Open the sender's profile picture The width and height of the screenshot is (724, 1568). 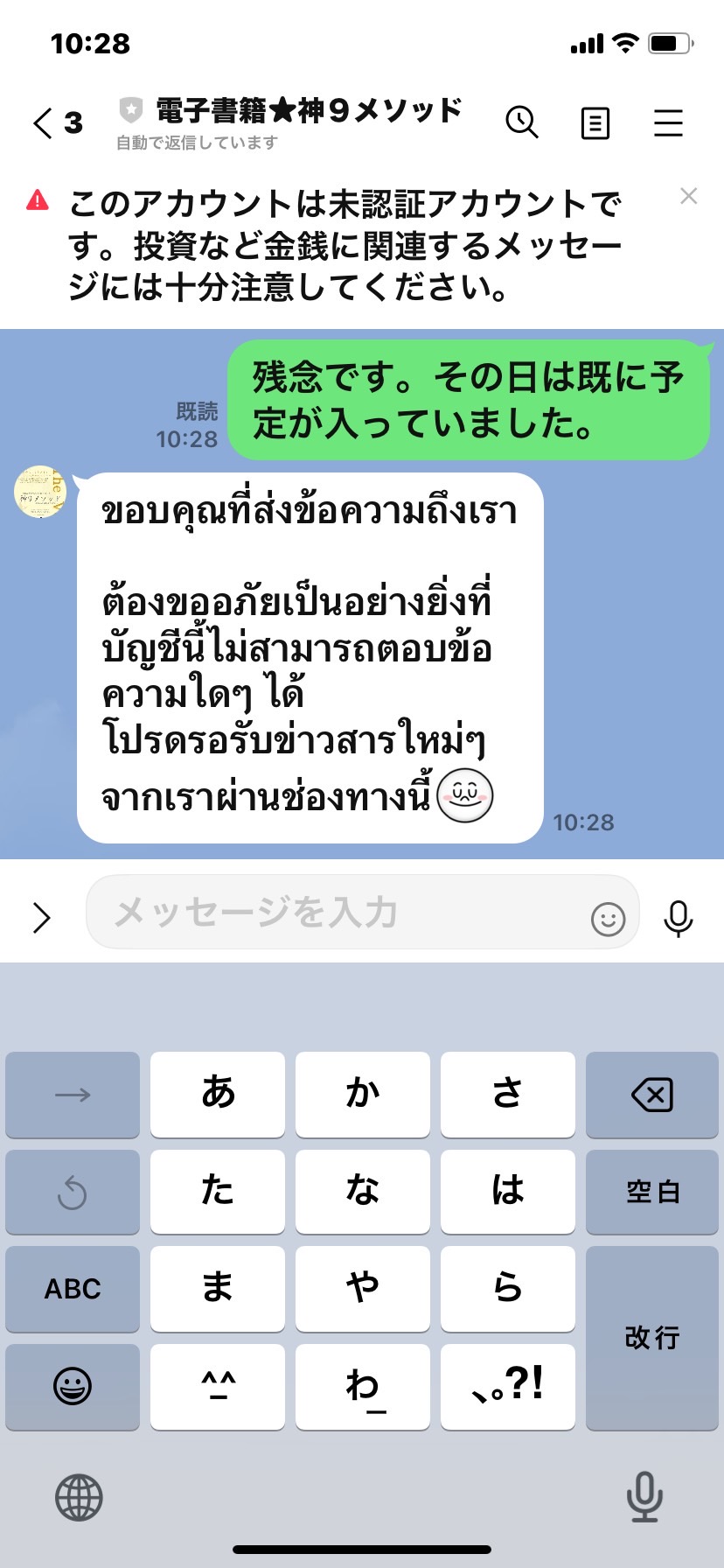(41, 492)
